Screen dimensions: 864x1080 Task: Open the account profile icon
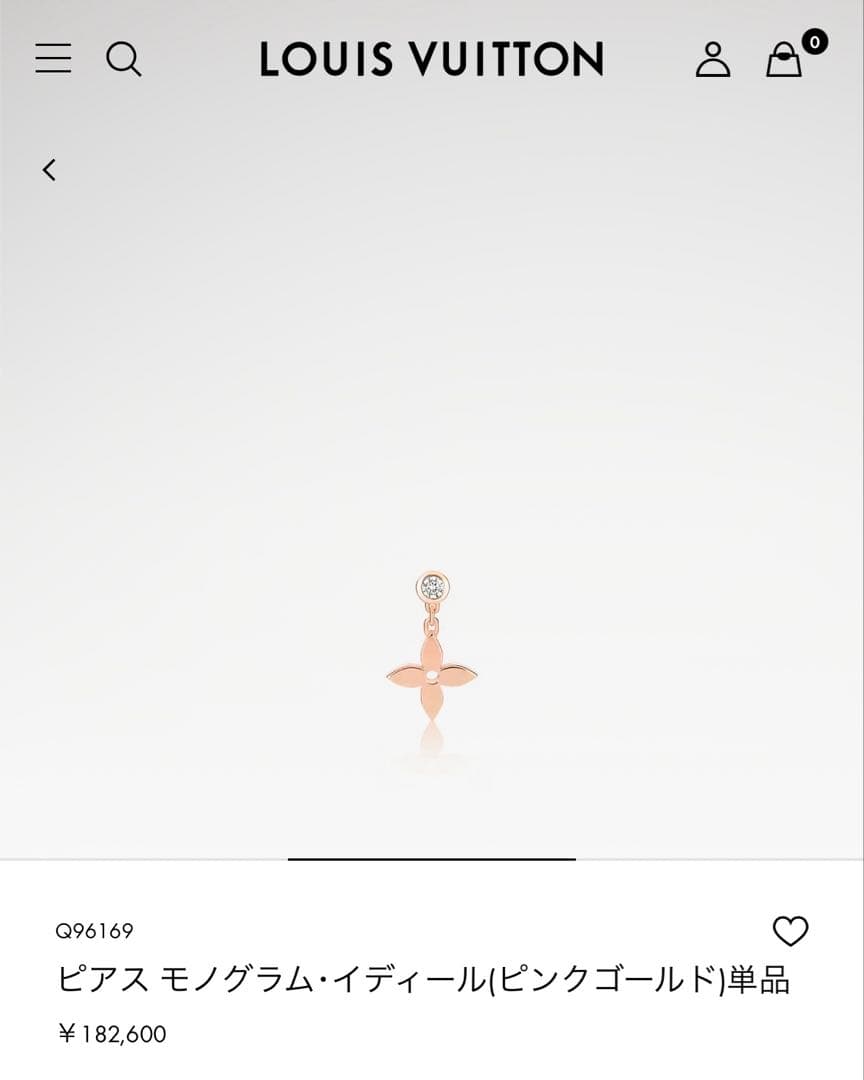coord(714,59)
